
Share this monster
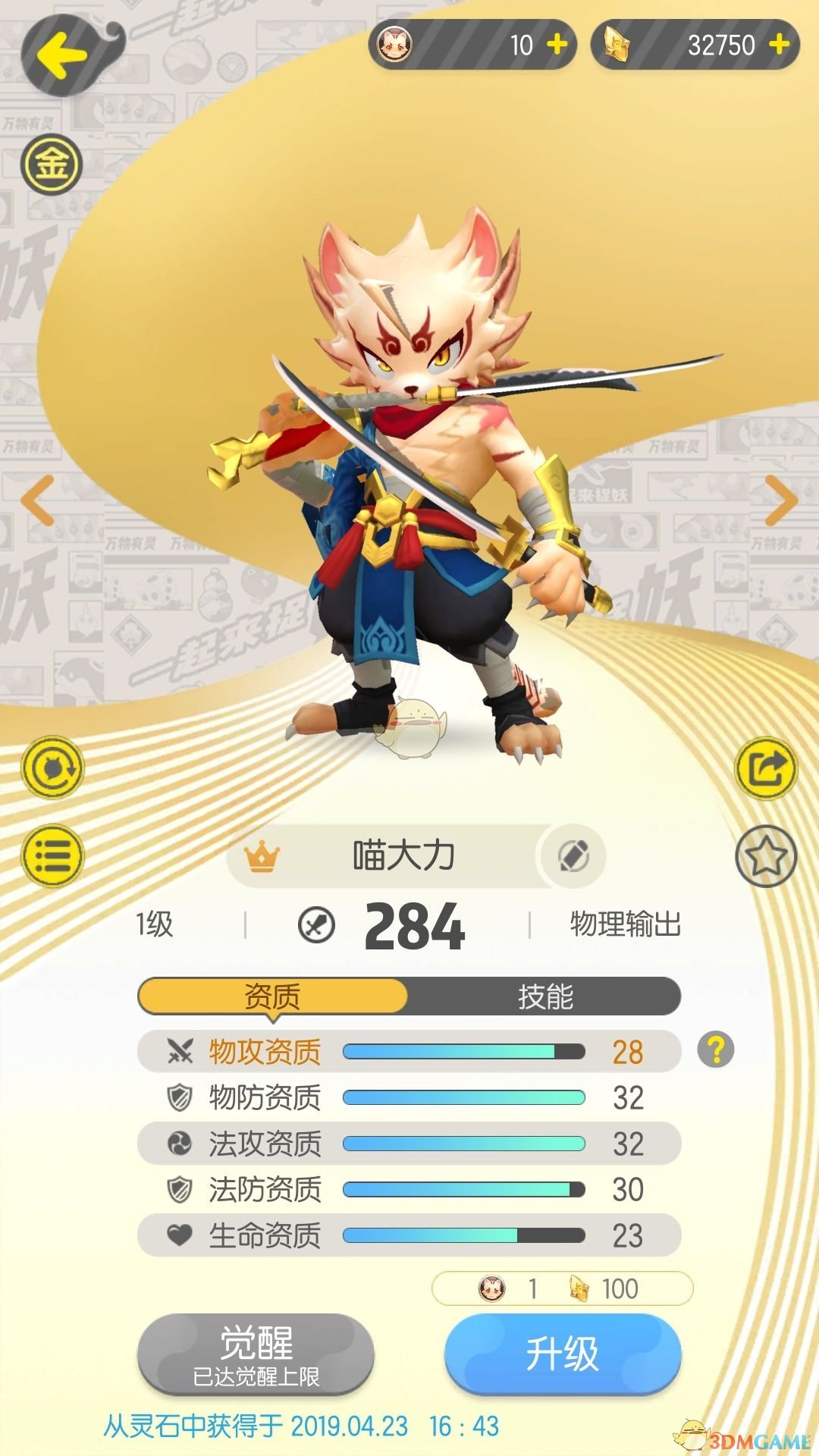click(x=766, y=768)
